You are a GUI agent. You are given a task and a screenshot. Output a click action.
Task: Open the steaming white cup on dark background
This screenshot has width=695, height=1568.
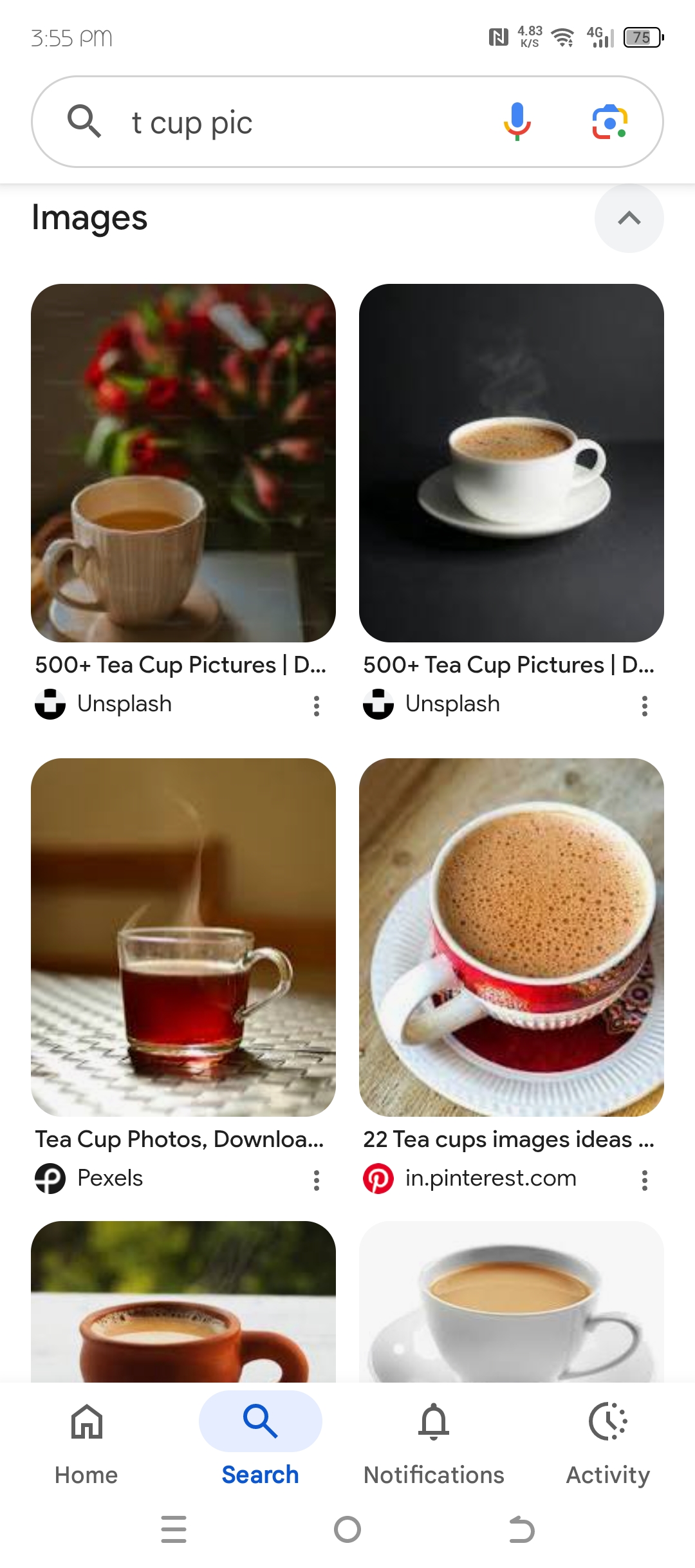tap(512, 463)
